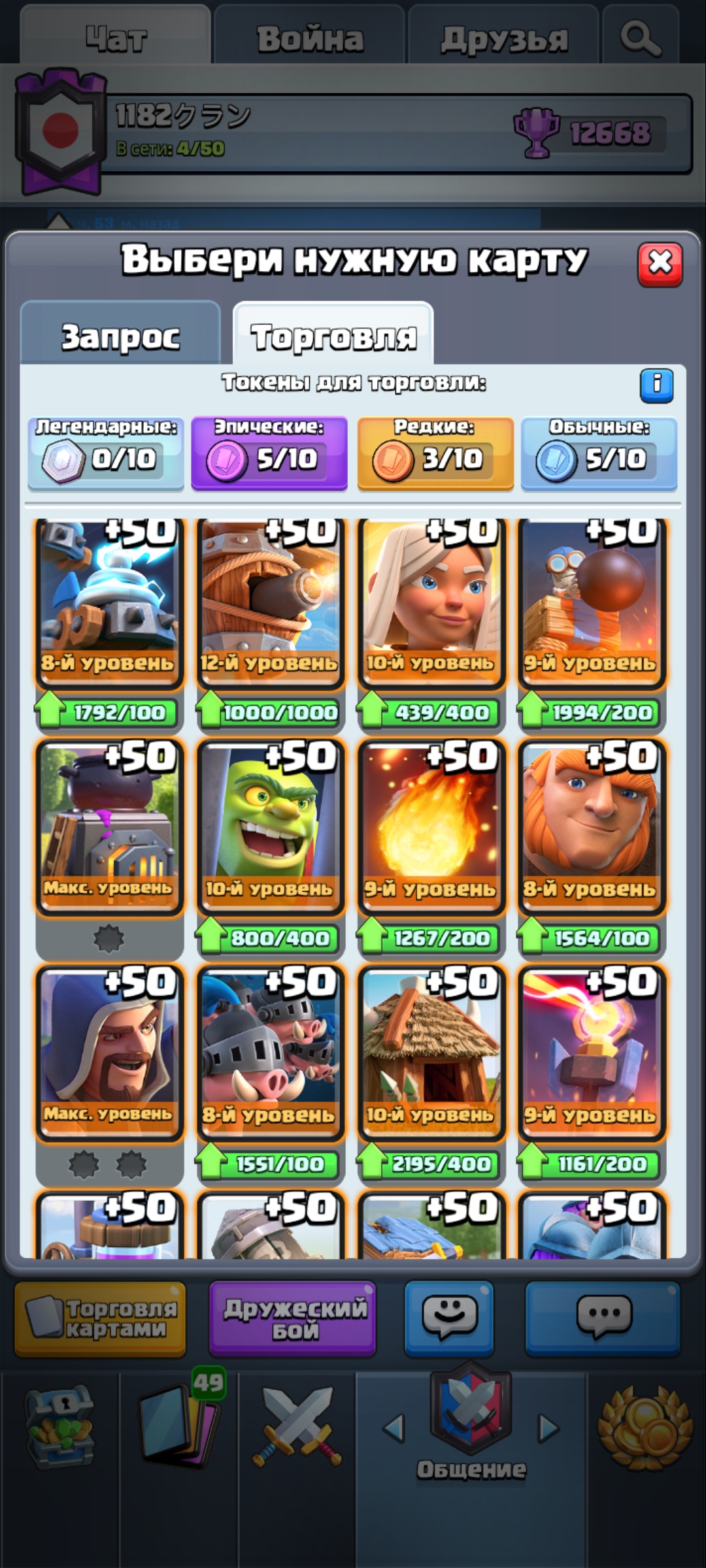The height and width of the screenshot is (1568, 706).
Task: Select the Royal Hogs card 1551/100
Action: [270, 1053]
